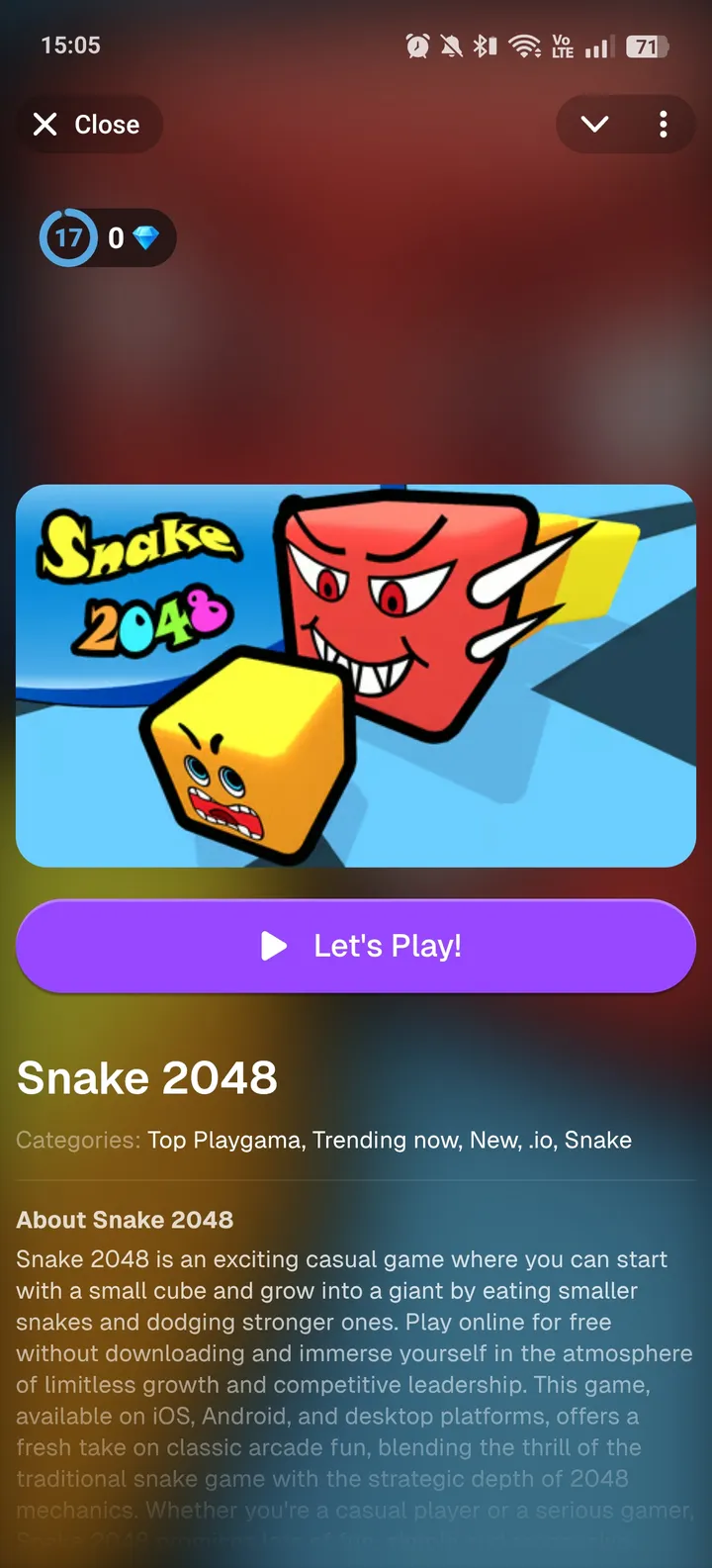Tap the play triangle inside Let's Play button
712x1568 pixels.
[275, 946]
